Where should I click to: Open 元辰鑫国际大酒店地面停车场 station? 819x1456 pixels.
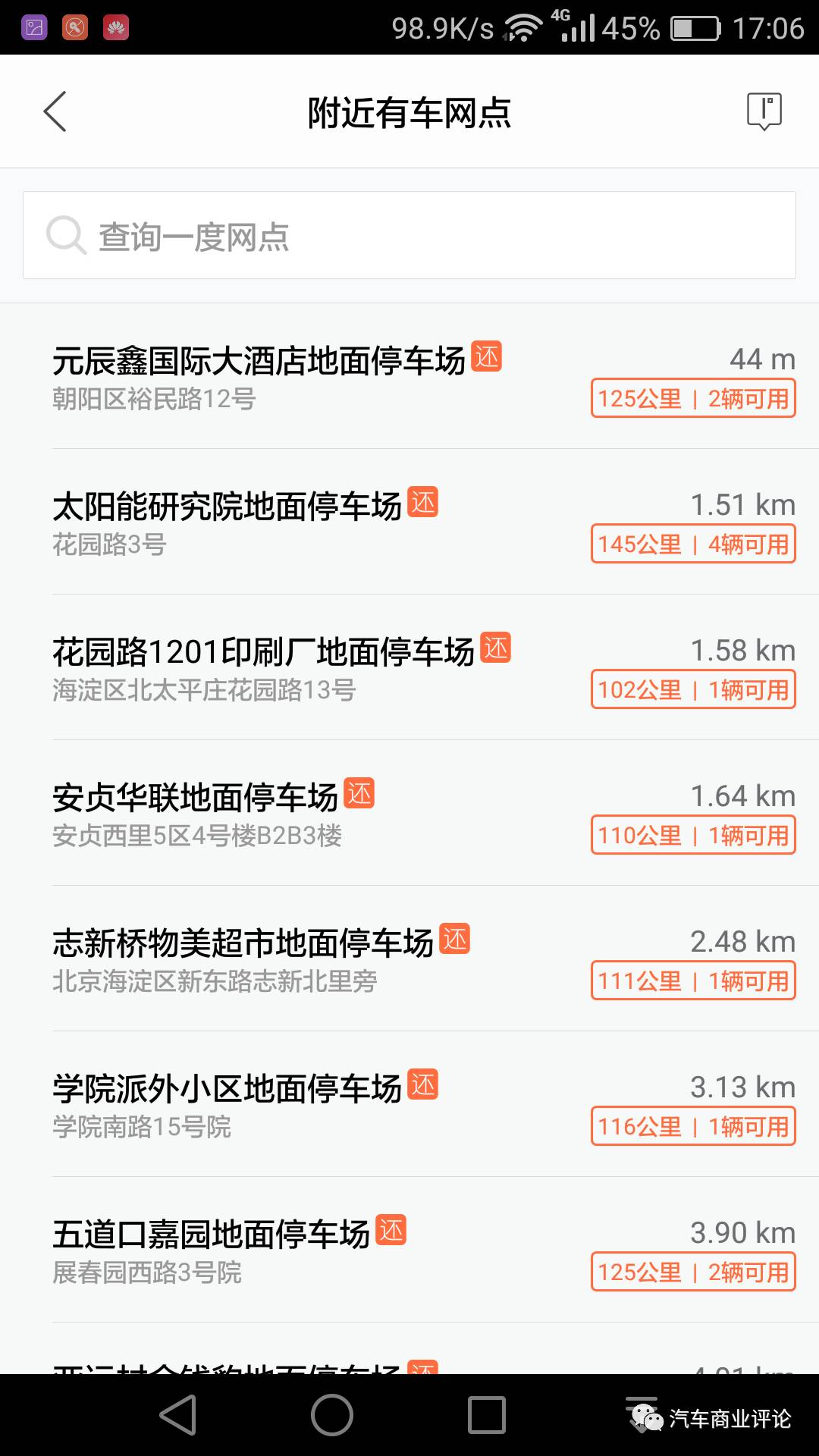coord(409,376)
